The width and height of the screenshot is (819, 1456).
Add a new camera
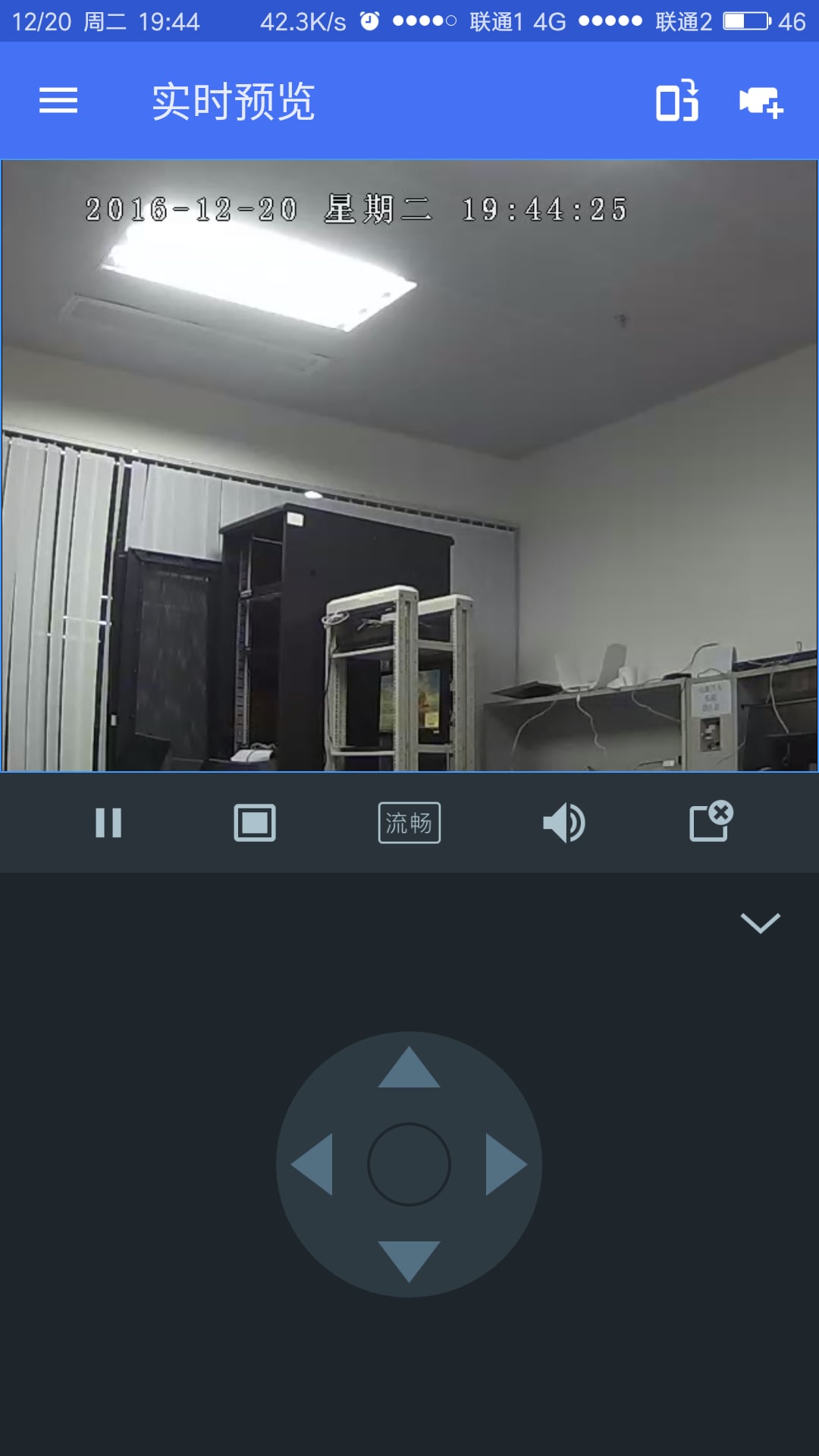[x=761, y=102]
